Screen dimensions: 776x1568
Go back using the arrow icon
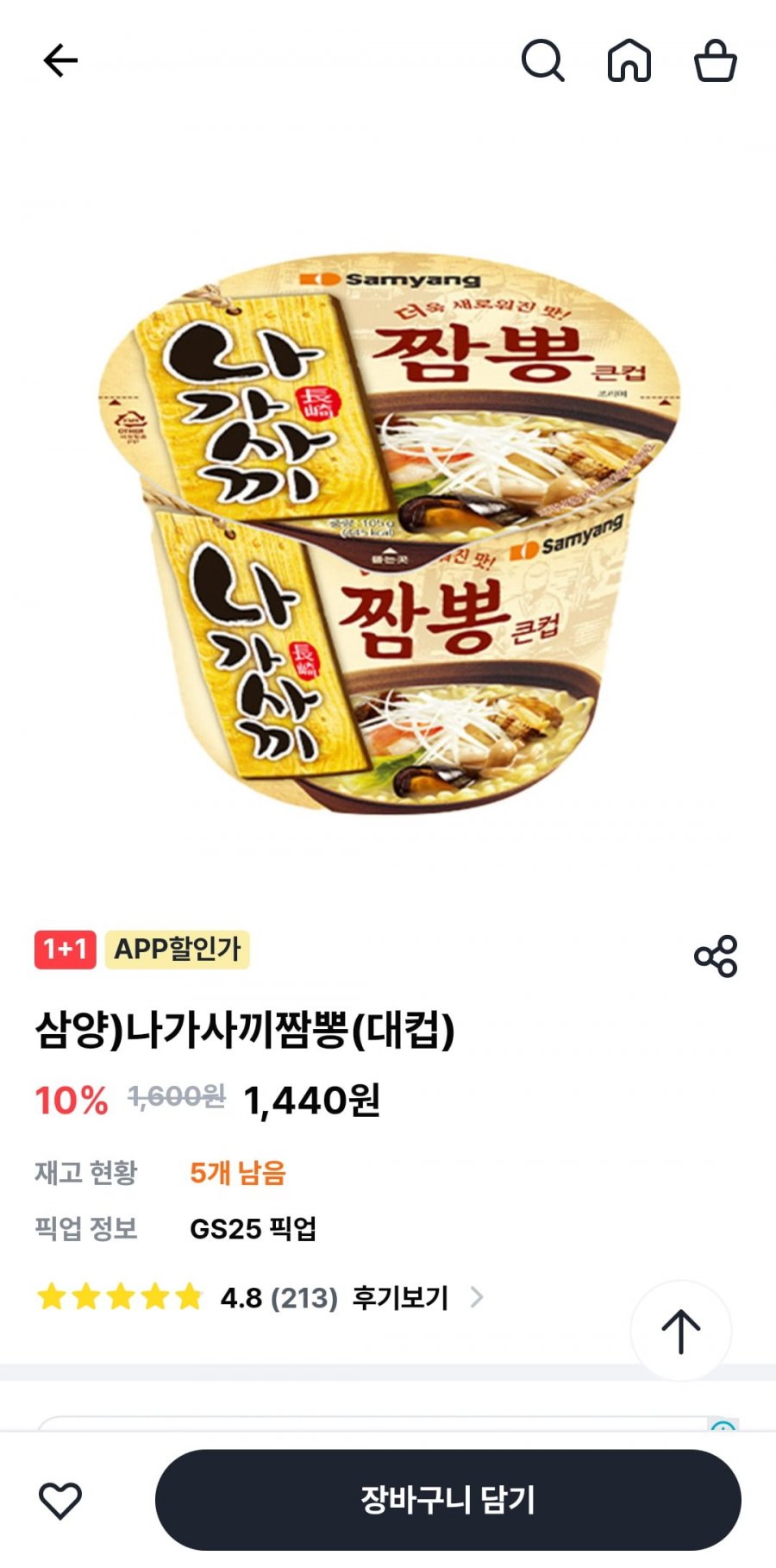pos(60,60)
